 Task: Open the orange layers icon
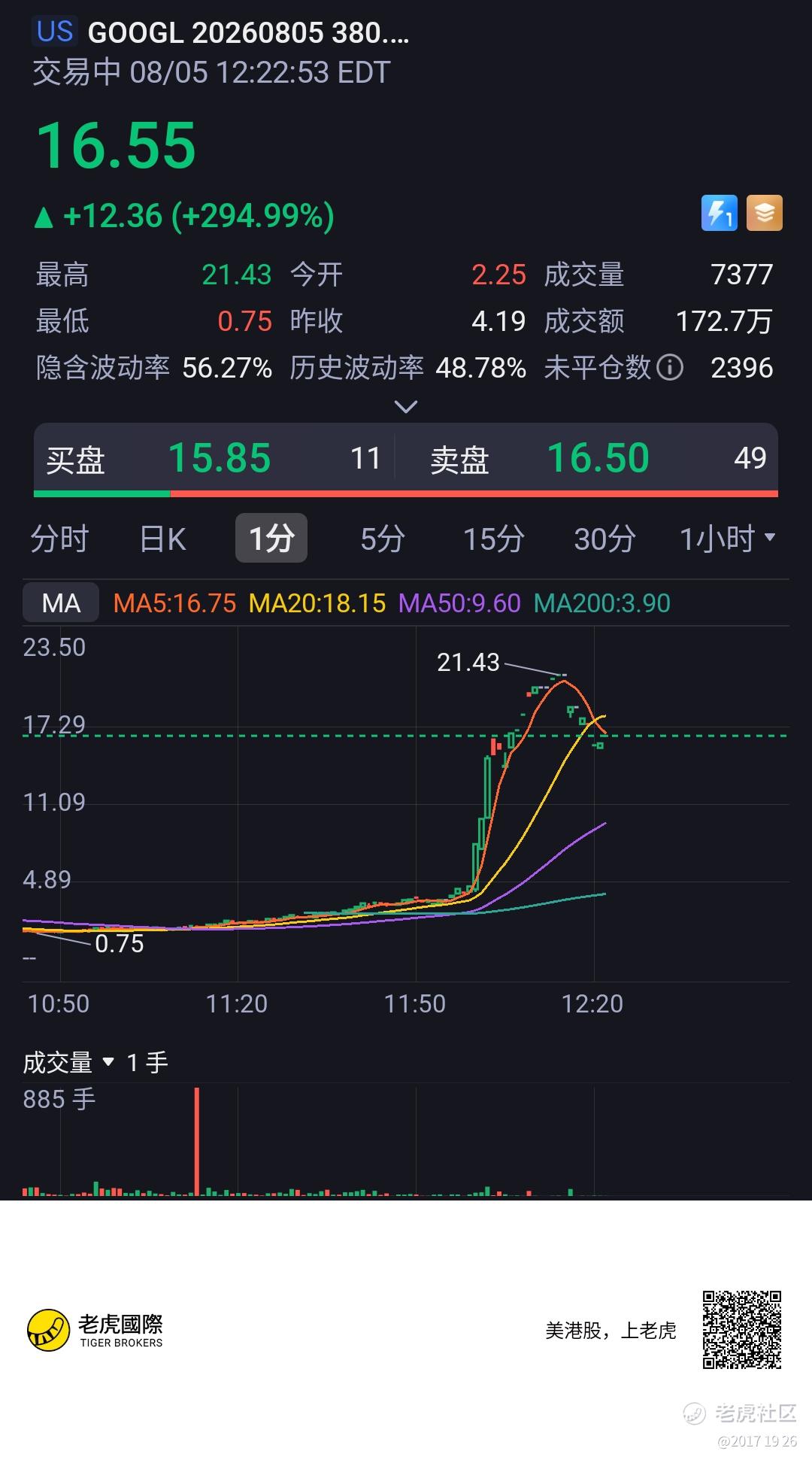(x=764, y=213)
